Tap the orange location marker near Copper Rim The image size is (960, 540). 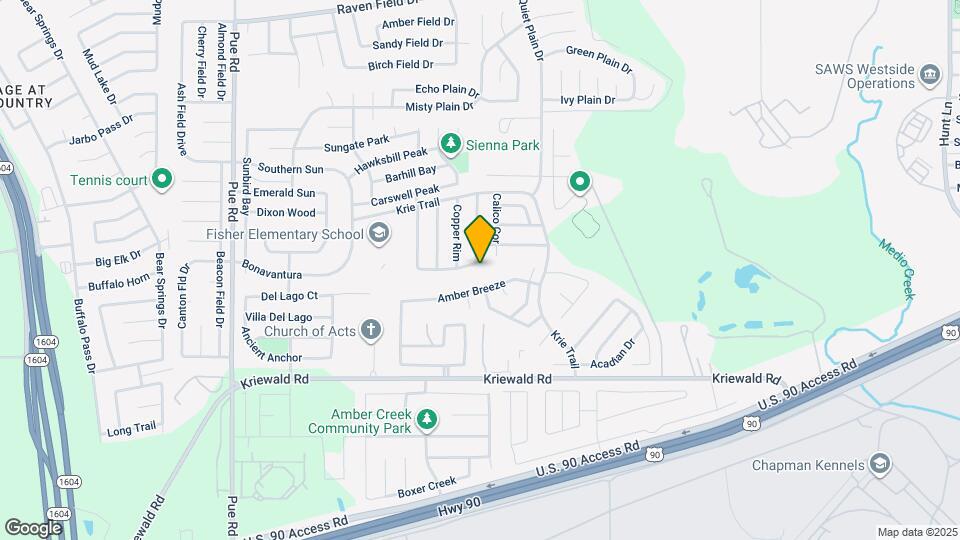pyautogui.click(x=480, y=239)
